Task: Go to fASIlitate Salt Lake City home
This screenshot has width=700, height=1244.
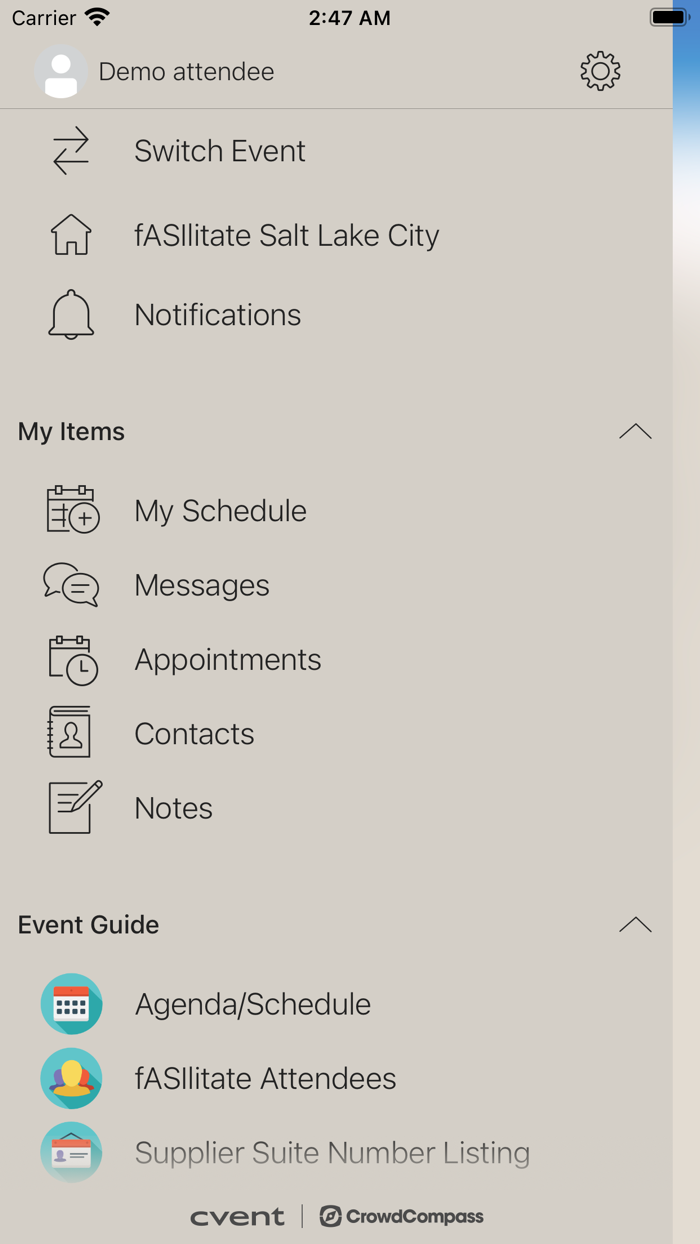Action: click(x=286, y=235)
